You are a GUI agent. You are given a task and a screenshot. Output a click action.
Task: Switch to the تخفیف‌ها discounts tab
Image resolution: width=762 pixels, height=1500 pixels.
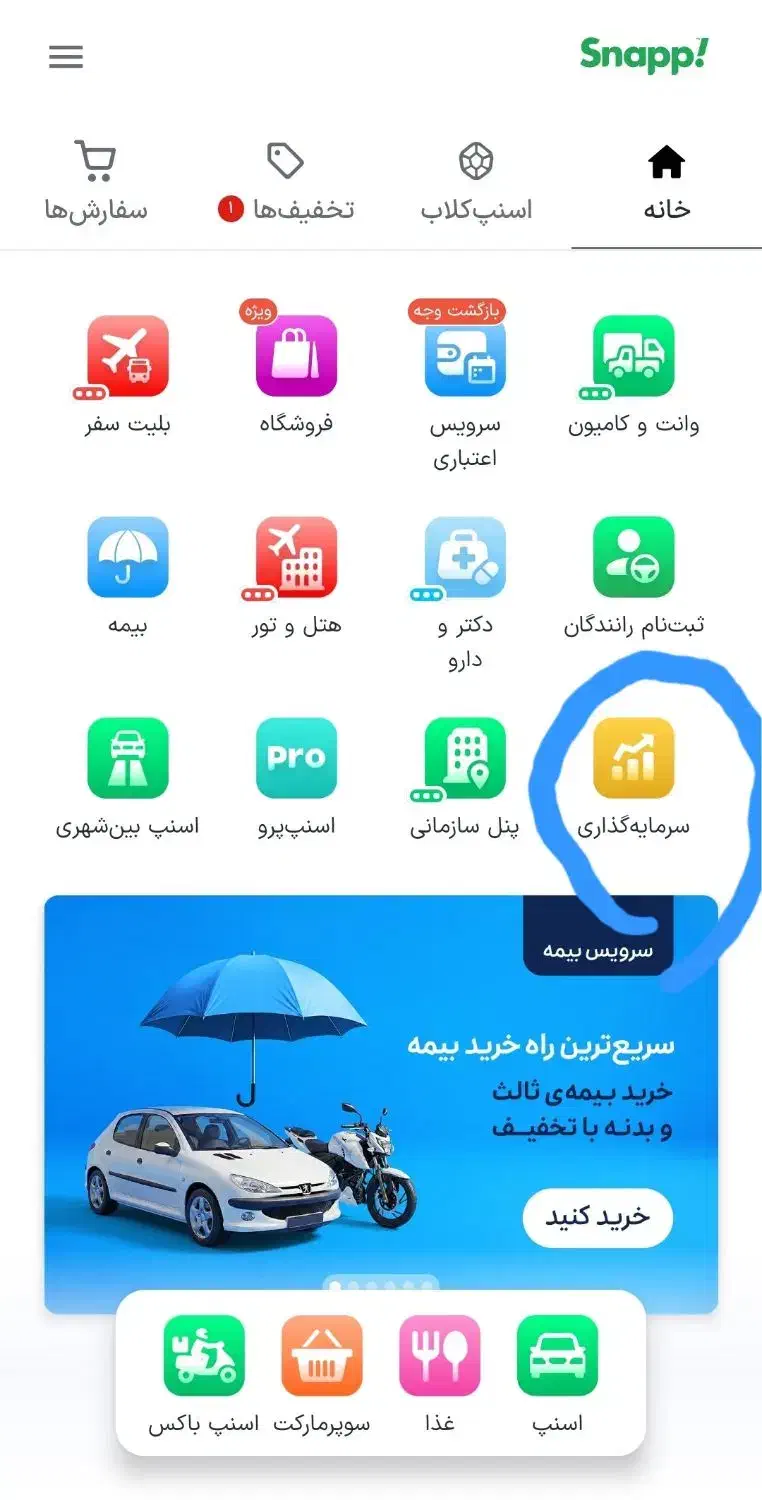[x=287, y=180]
